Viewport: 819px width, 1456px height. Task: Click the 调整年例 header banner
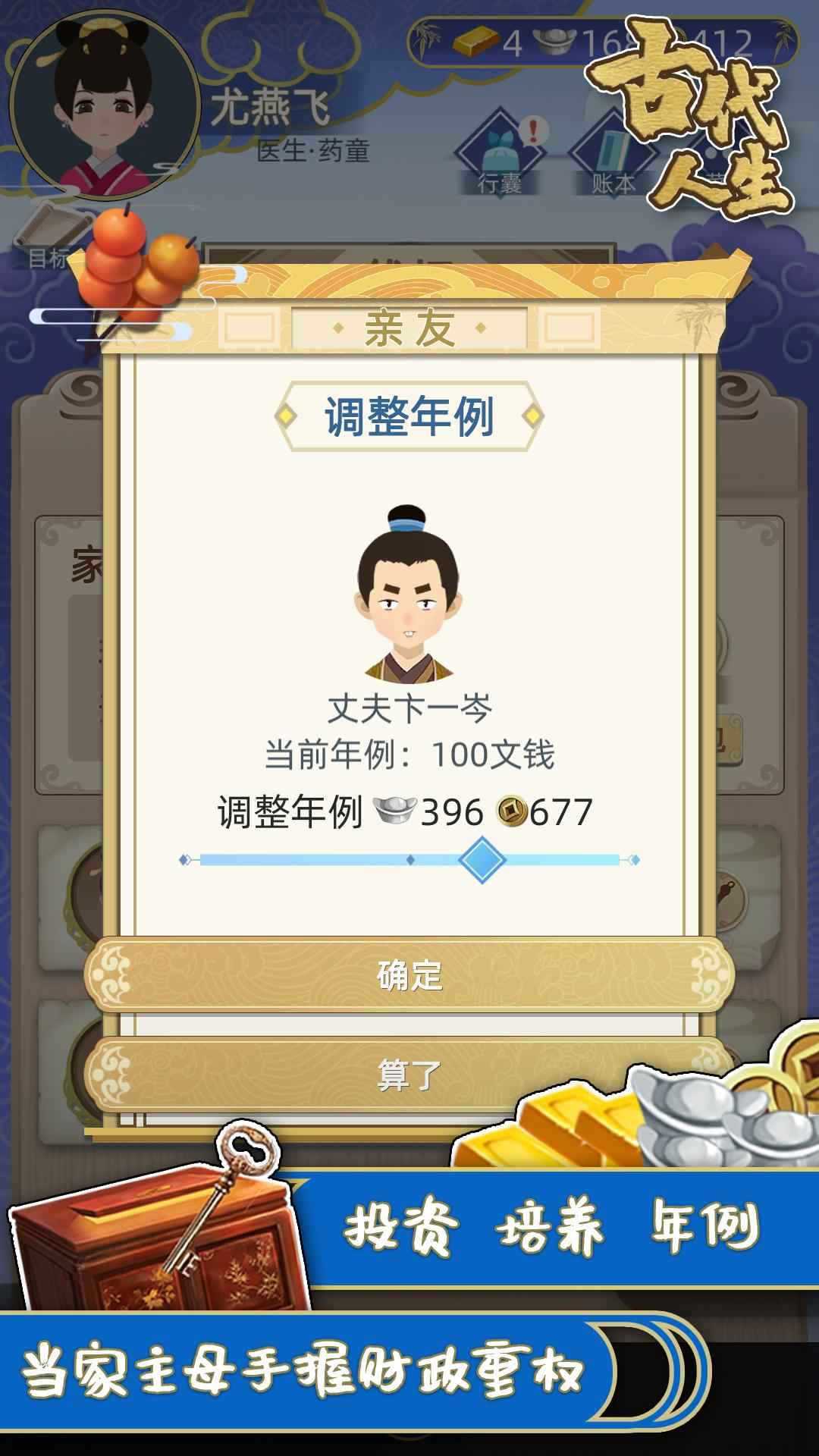click(x=408, y=415)
